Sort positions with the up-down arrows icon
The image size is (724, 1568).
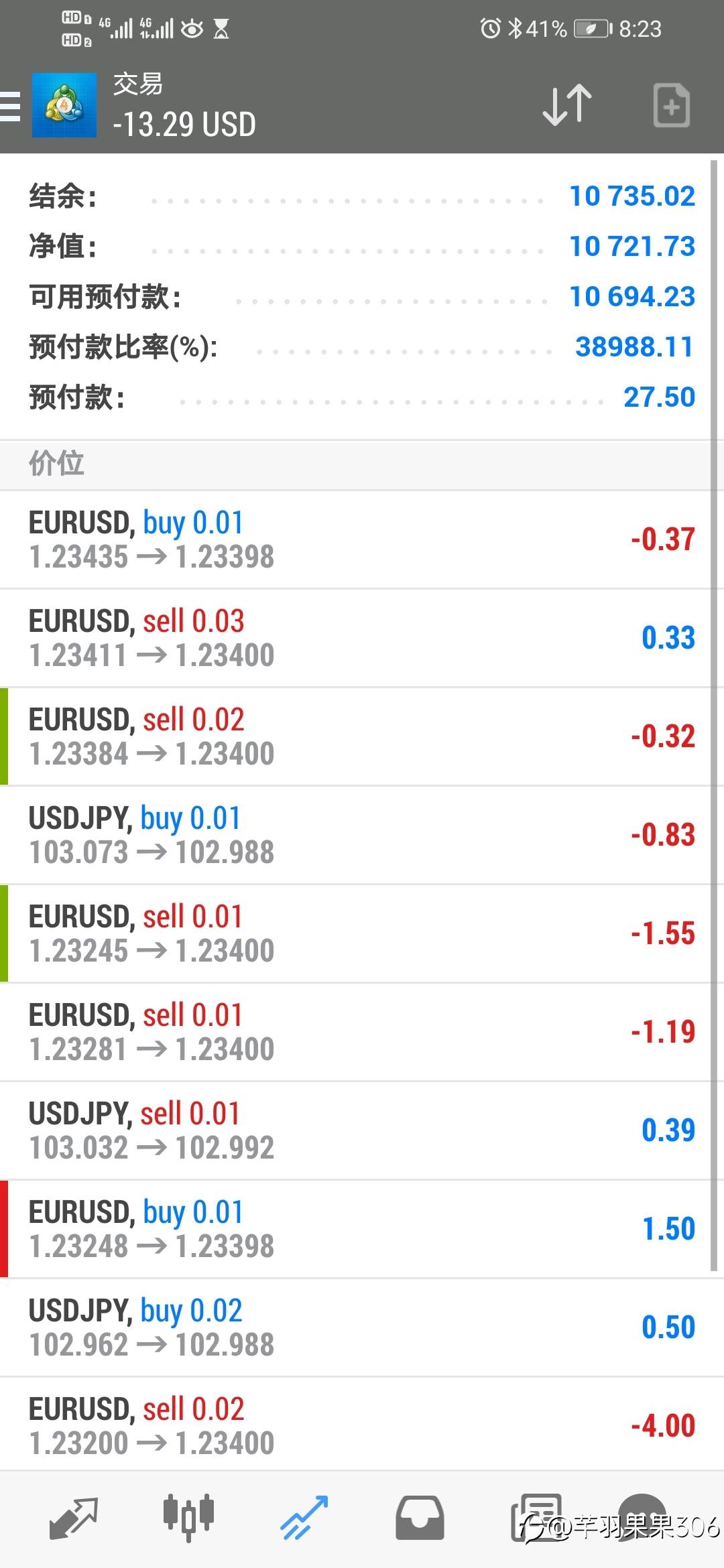click(567, 106)
